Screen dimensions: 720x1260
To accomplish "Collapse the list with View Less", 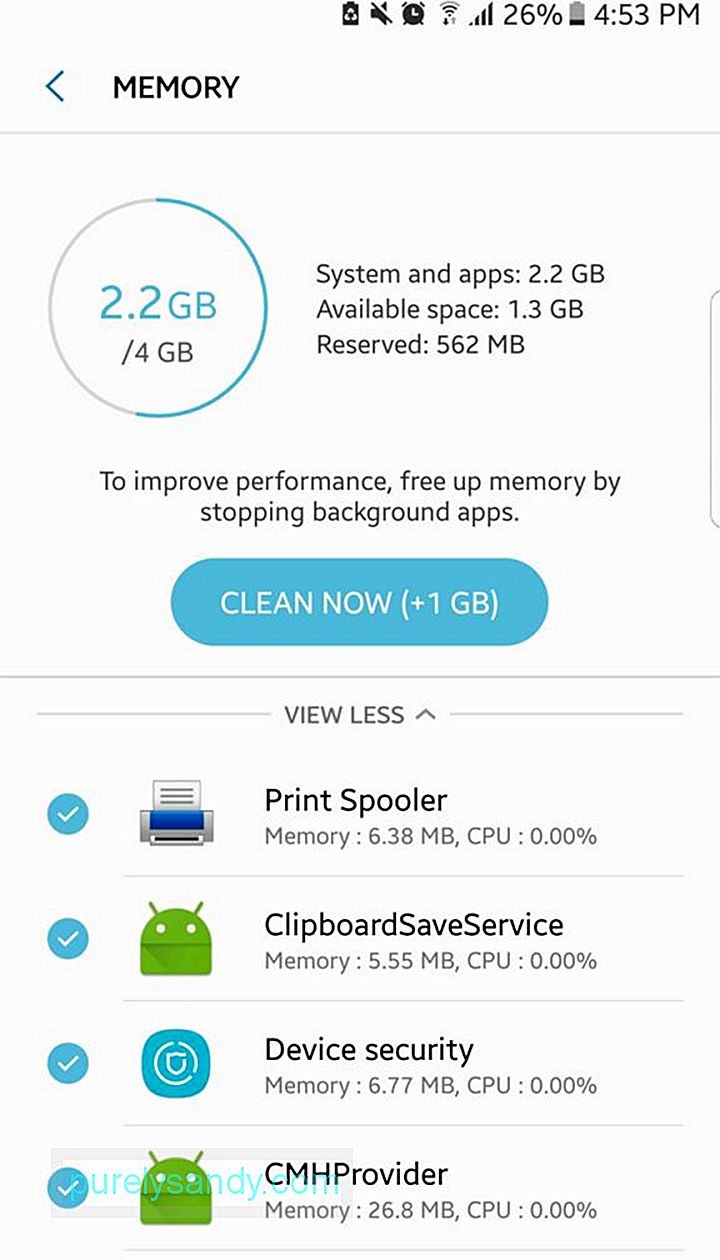I will 359,715.
